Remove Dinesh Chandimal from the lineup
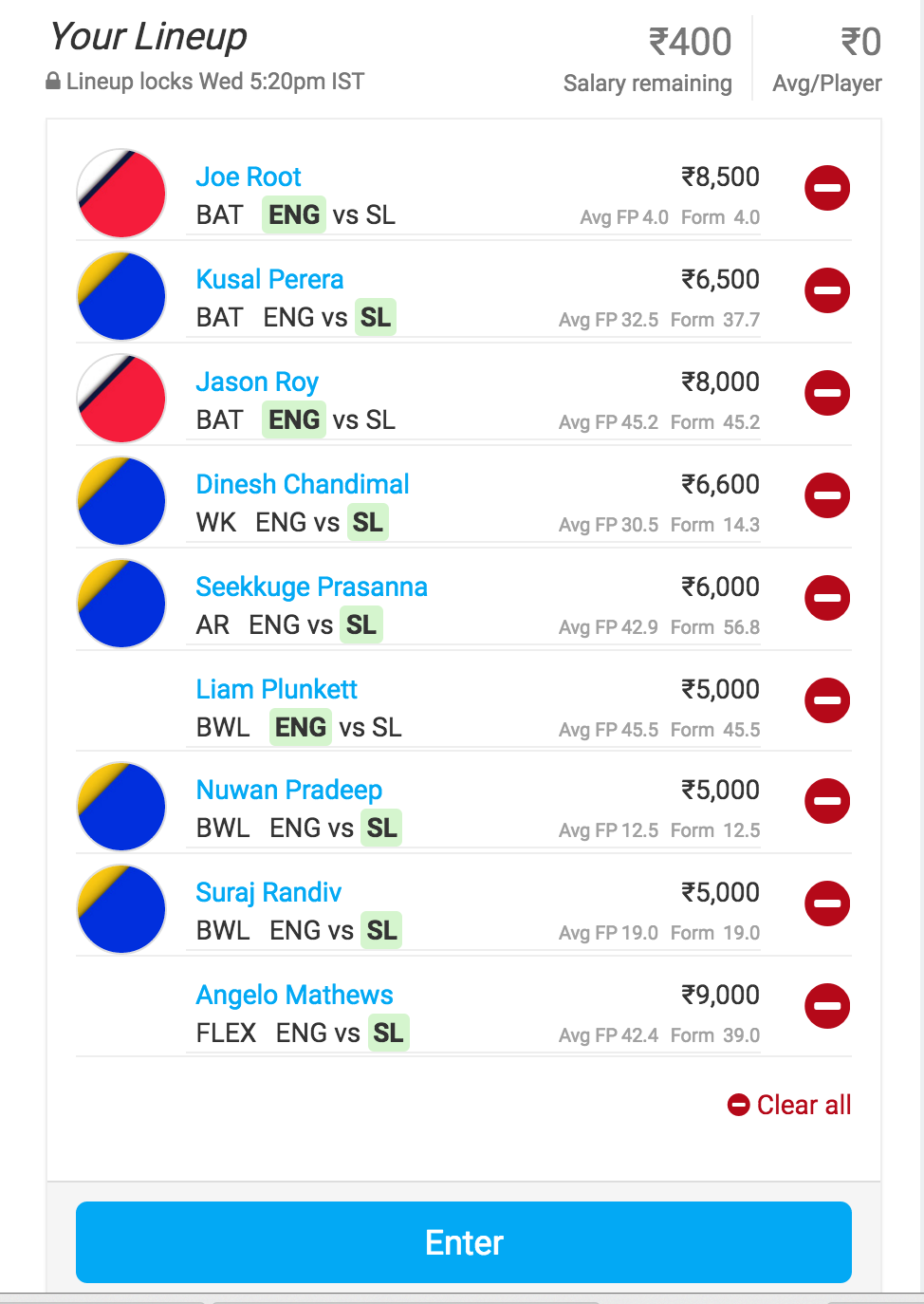 [827, 495]
